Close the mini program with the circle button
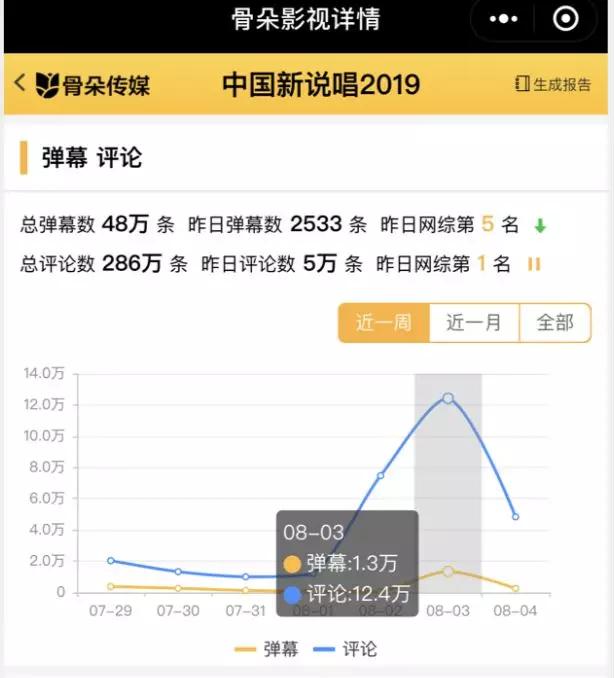Image resolution: width=615 pixels, height=678 pixels. tap(565, 20)
